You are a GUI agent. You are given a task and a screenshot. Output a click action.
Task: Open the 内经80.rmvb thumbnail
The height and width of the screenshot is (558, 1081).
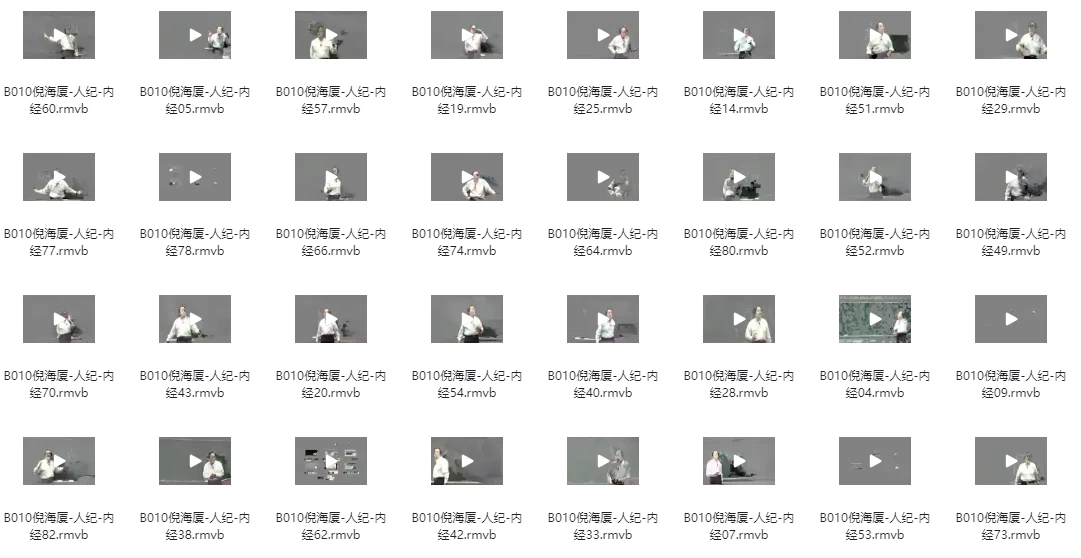click(x=739, y=178)
